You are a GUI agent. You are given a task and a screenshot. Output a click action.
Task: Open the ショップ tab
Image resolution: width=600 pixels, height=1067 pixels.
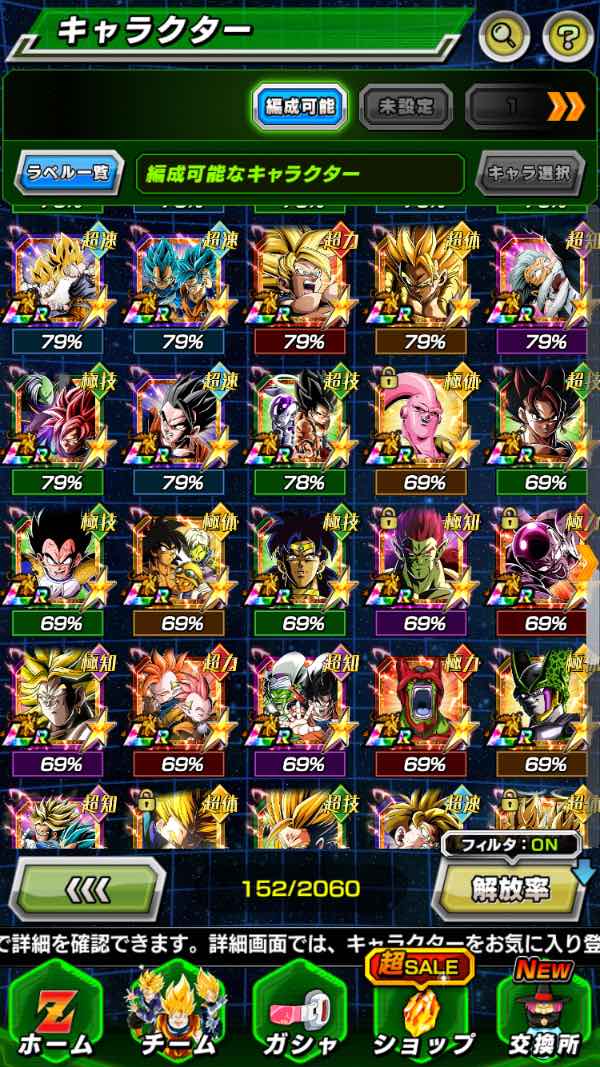[x=423, y=1010]
